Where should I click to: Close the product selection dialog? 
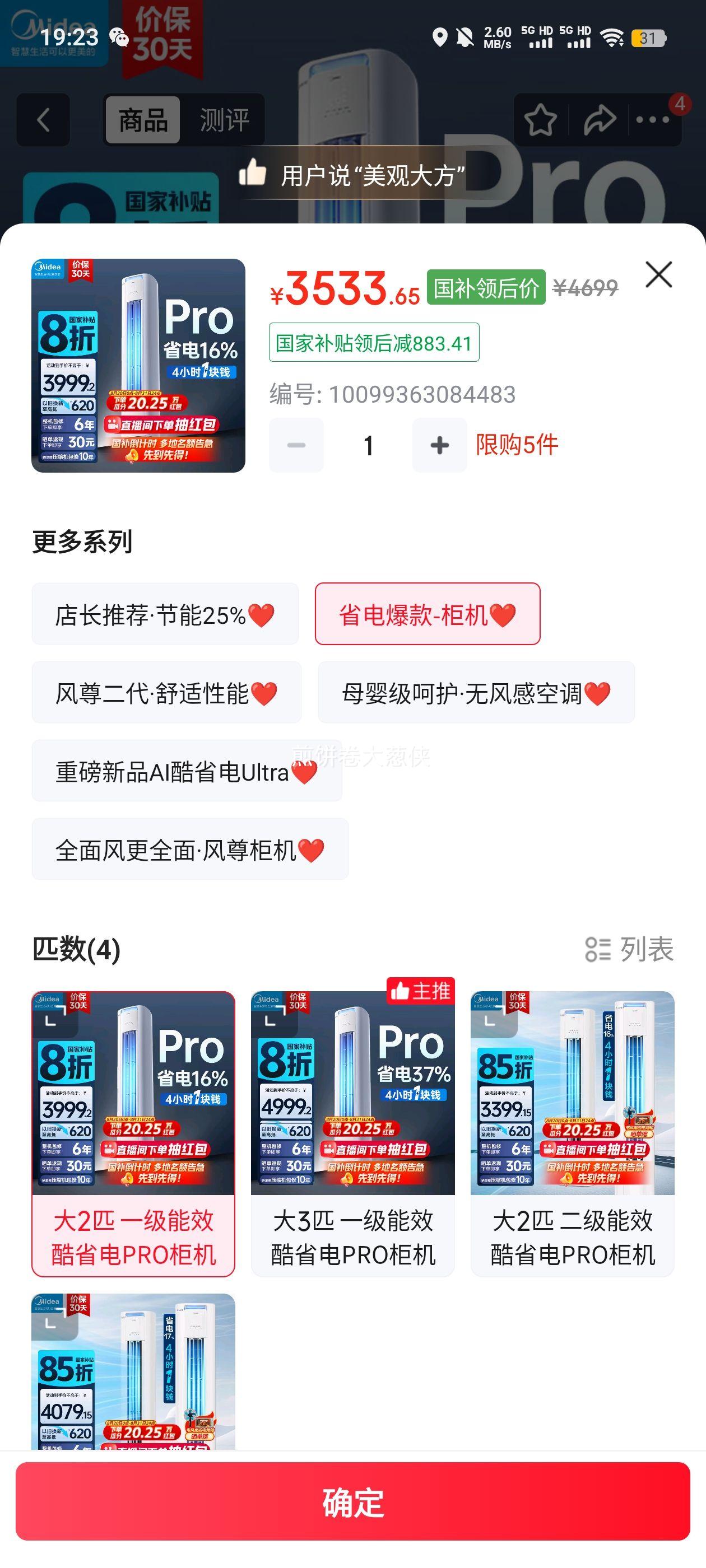[659, 275]
